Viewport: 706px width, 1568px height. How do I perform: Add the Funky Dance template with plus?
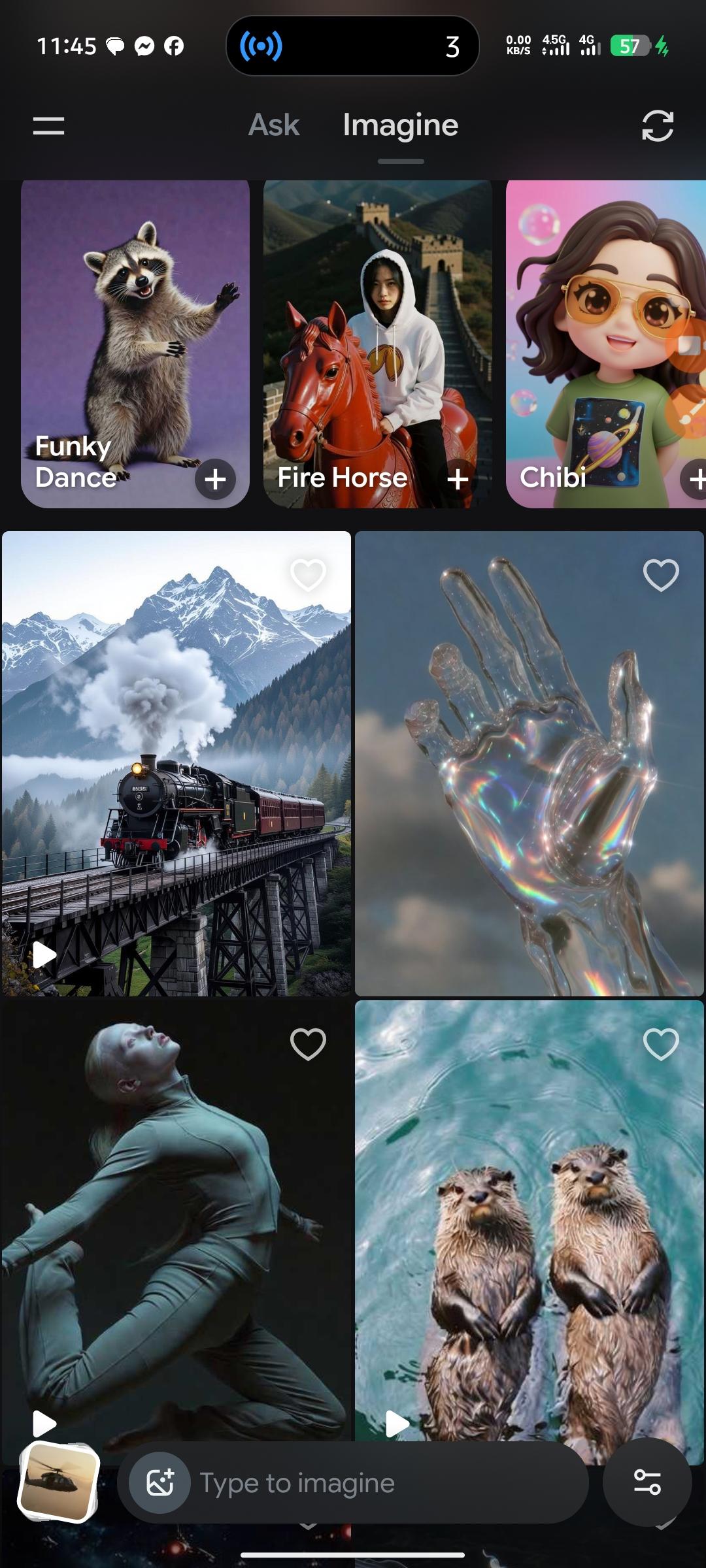coord(215,479)
